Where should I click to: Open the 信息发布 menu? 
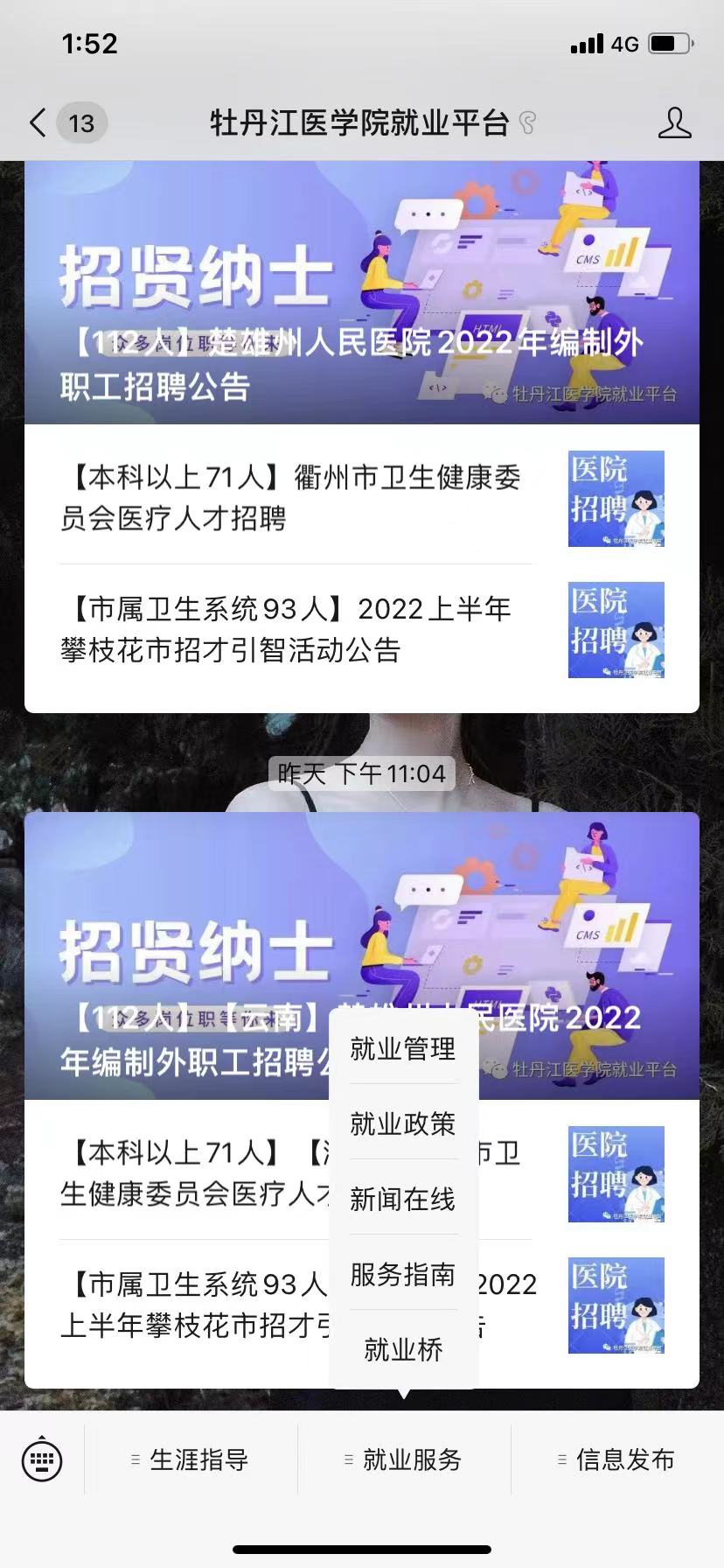pyautogui.click(x=617, y=1459)
